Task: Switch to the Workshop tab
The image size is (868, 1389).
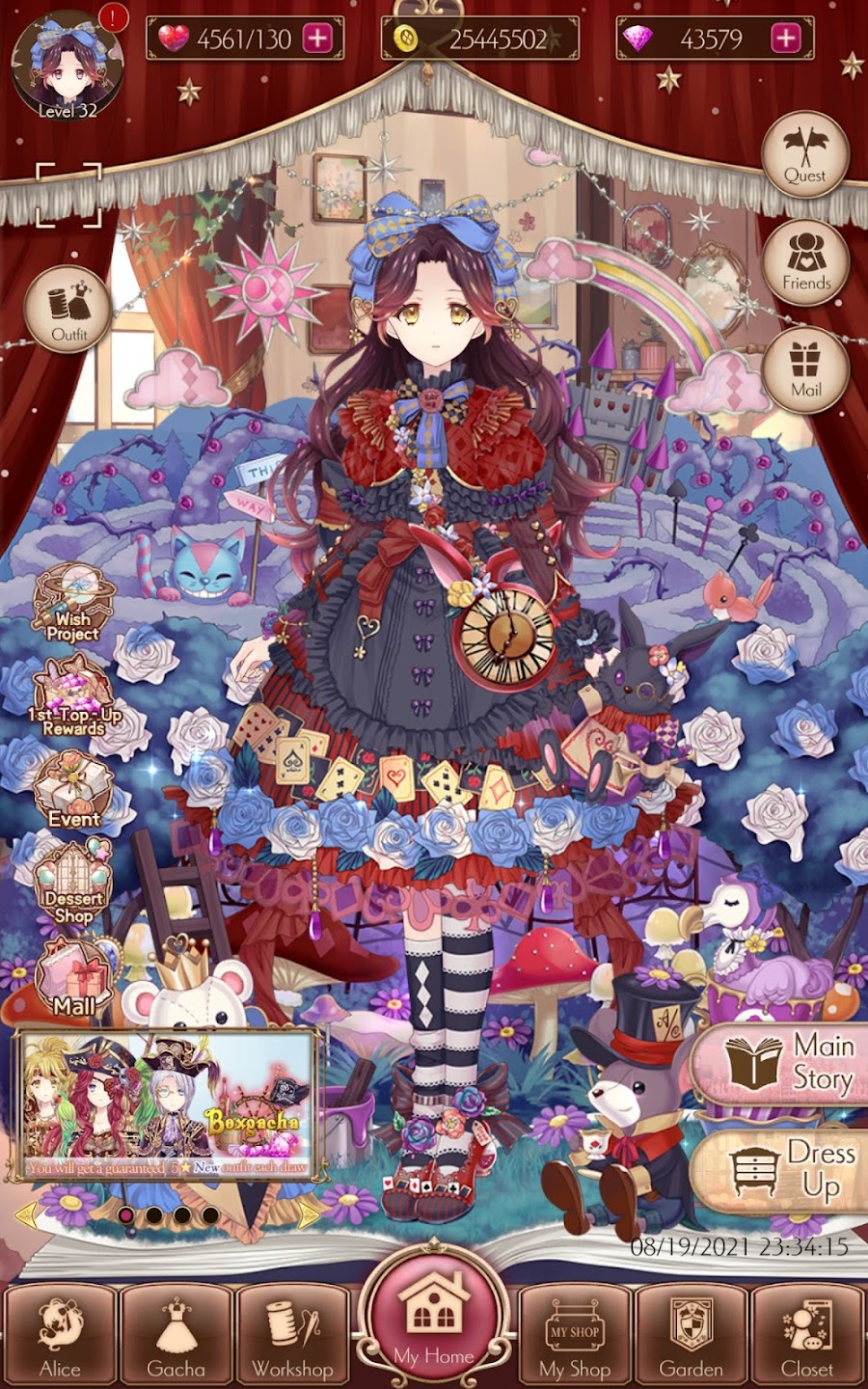Action: click(292, 1336)
